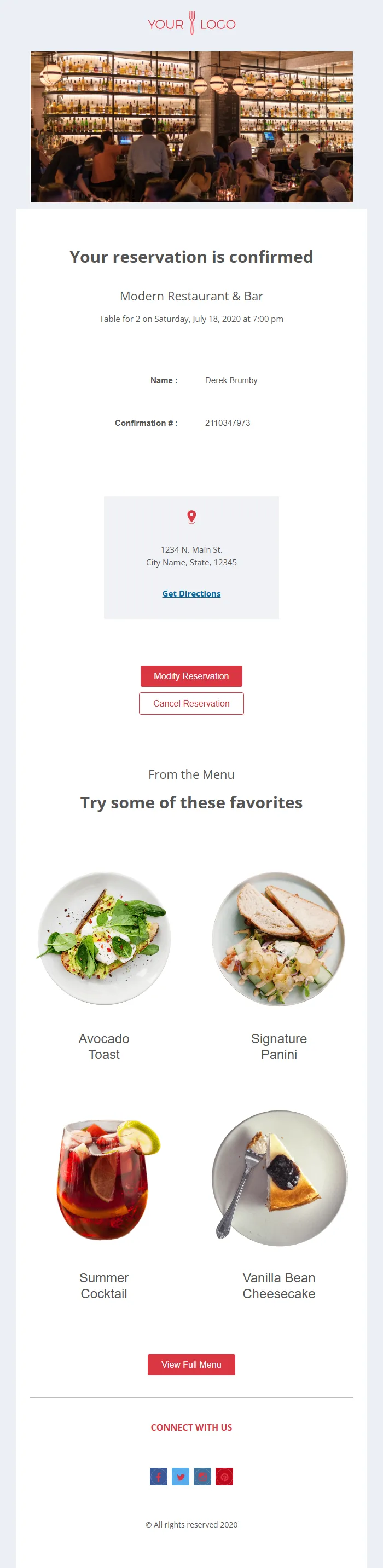Open the Get Directions link

(x=191, y=593)
